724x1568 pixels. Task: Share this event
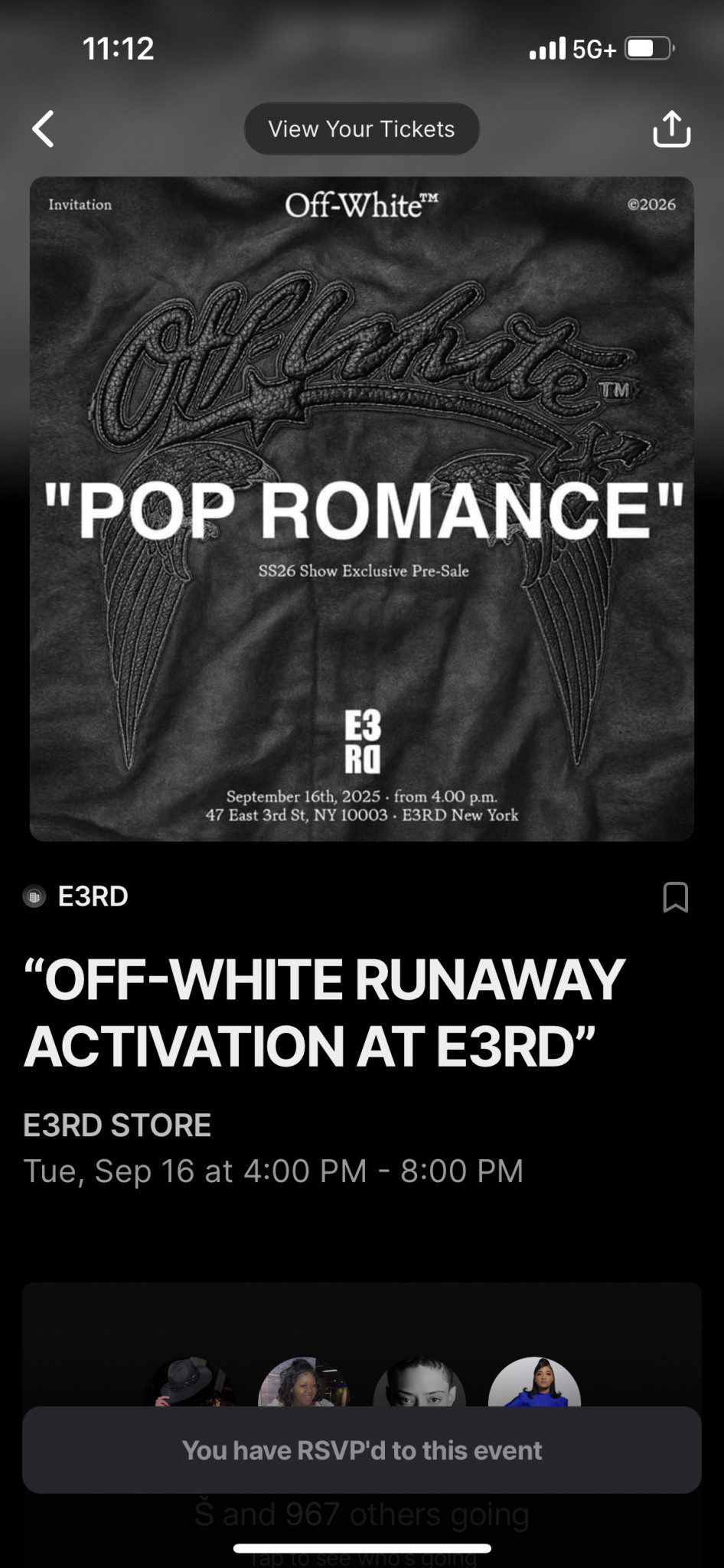671,129
